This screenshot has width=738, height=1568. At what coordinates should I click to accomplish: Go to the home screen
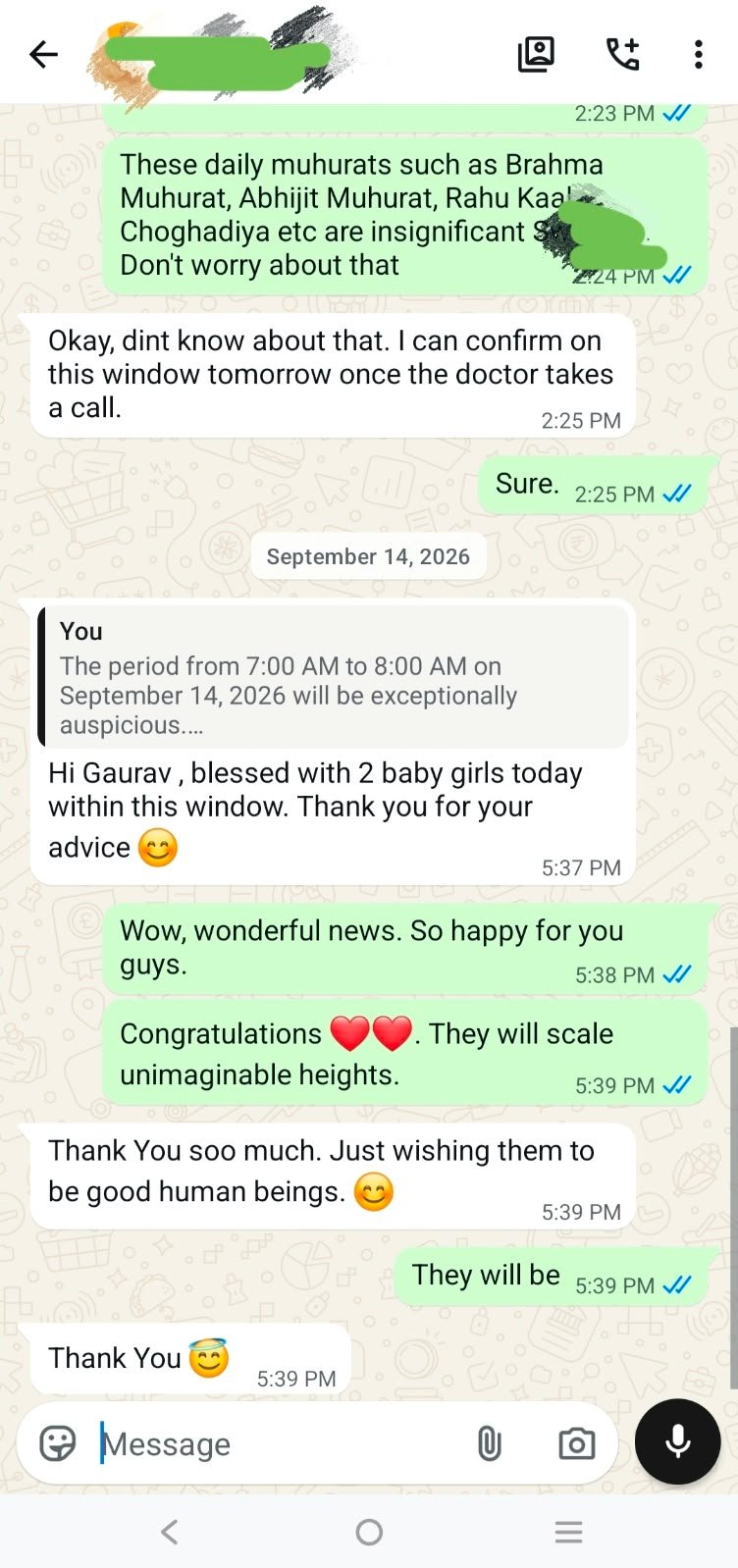tap(369, 1532)
